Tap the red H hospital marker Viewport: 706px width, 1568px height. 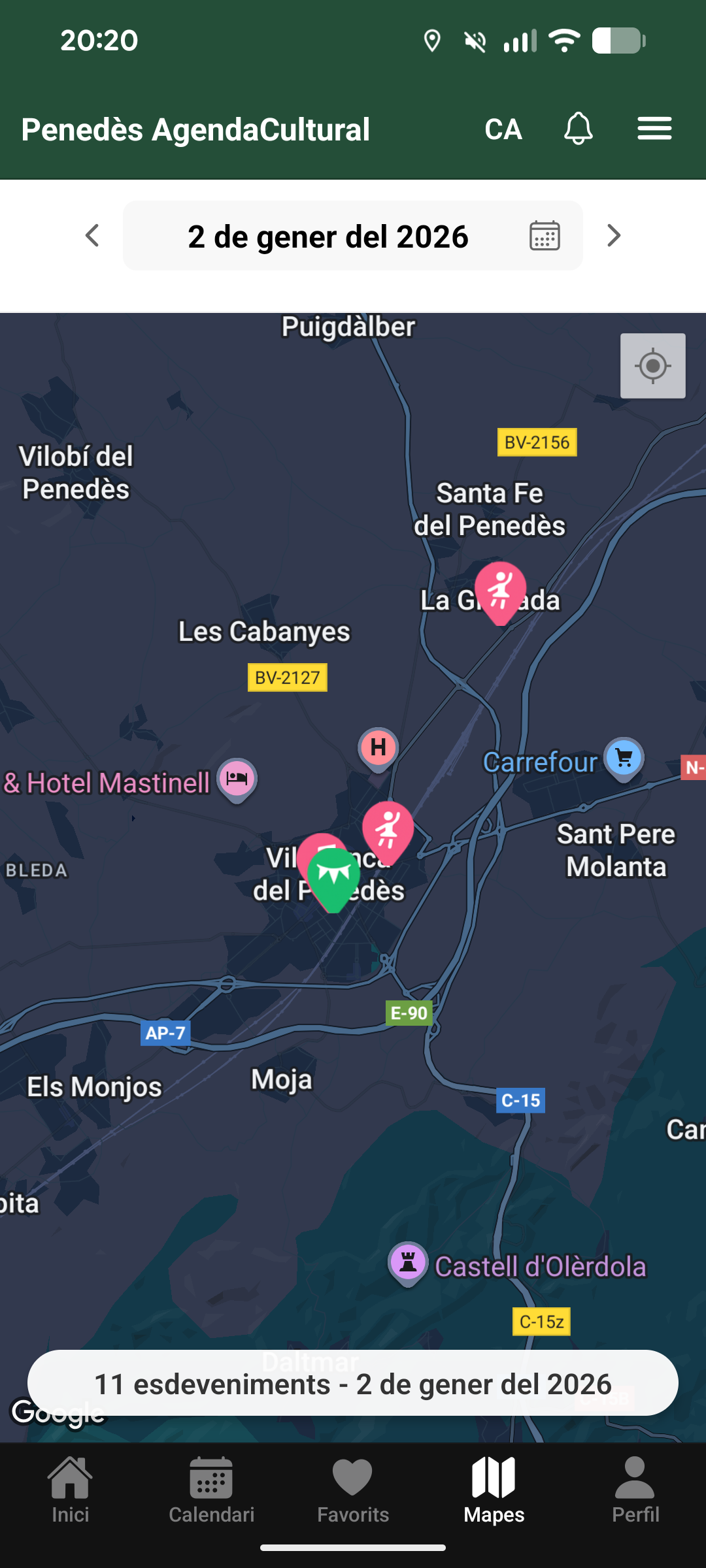[x=378, y=747]
